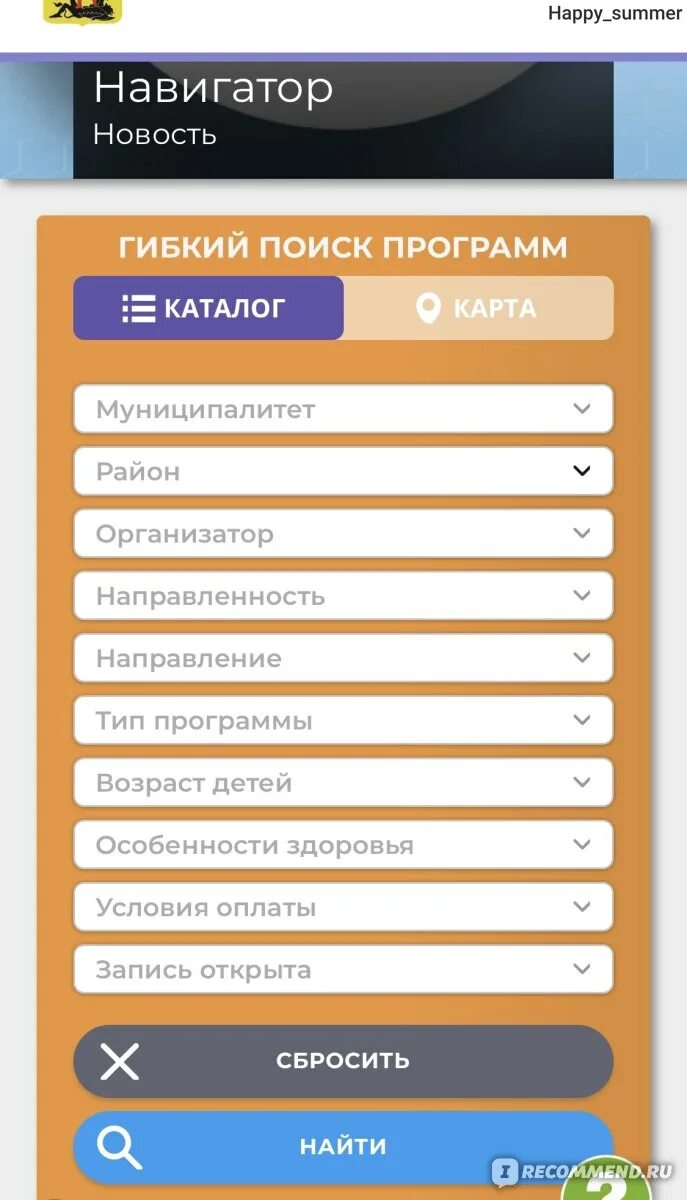Choose an option in Возраст детей
Screen dimensions: 687x1200
343,783
